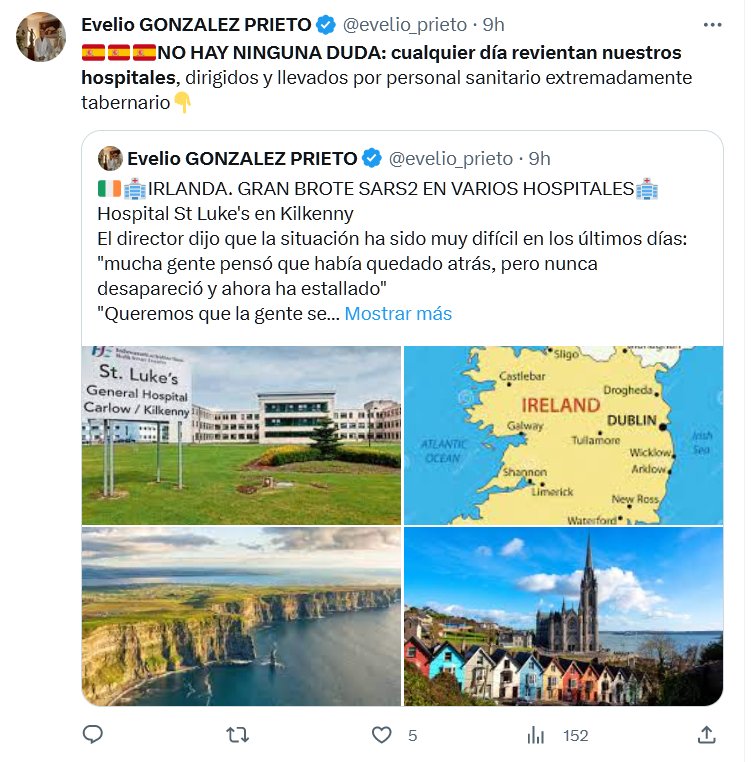Open the post's overflow menu

(711, 23)
